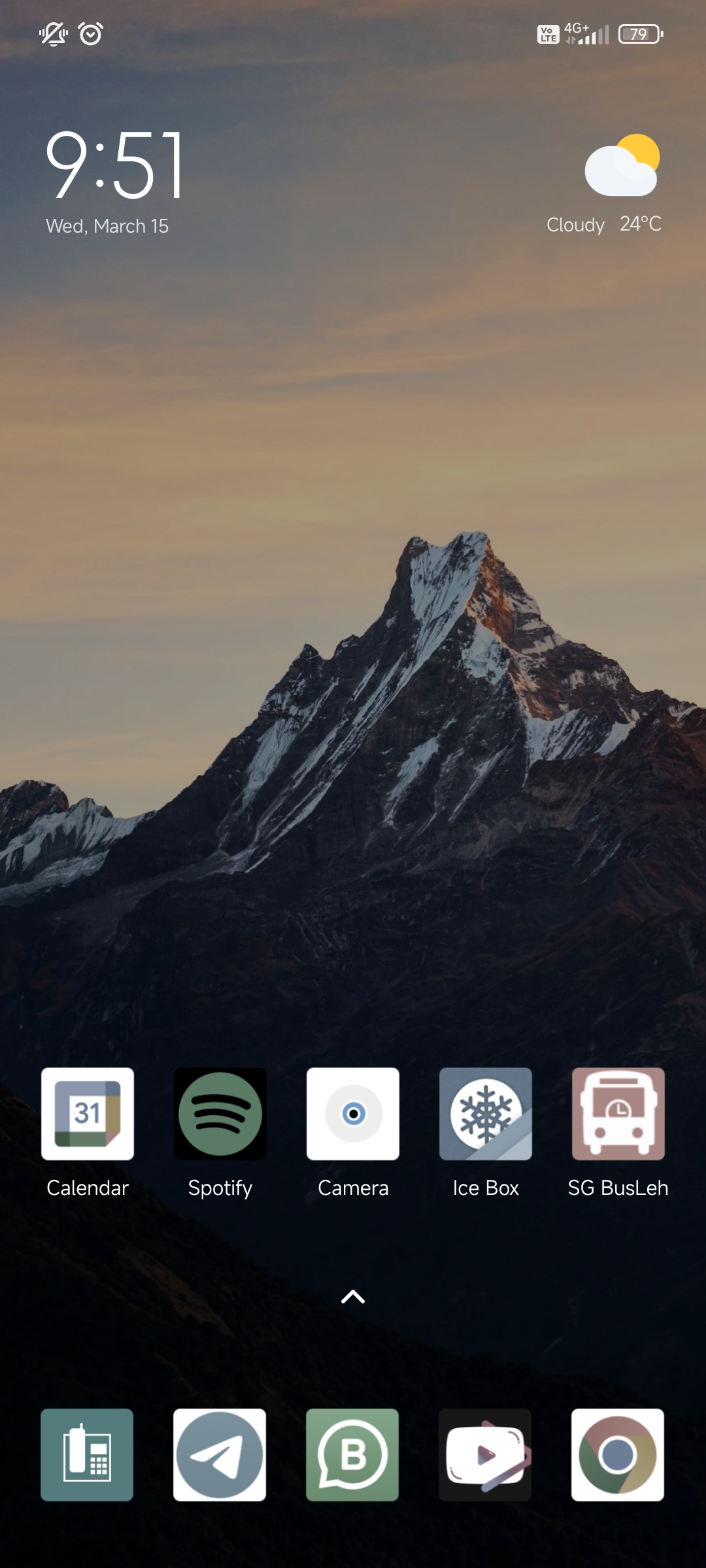Open the phone dialer in the dock
This screenshot has width=706, height=1568.
click(87, 1455)
